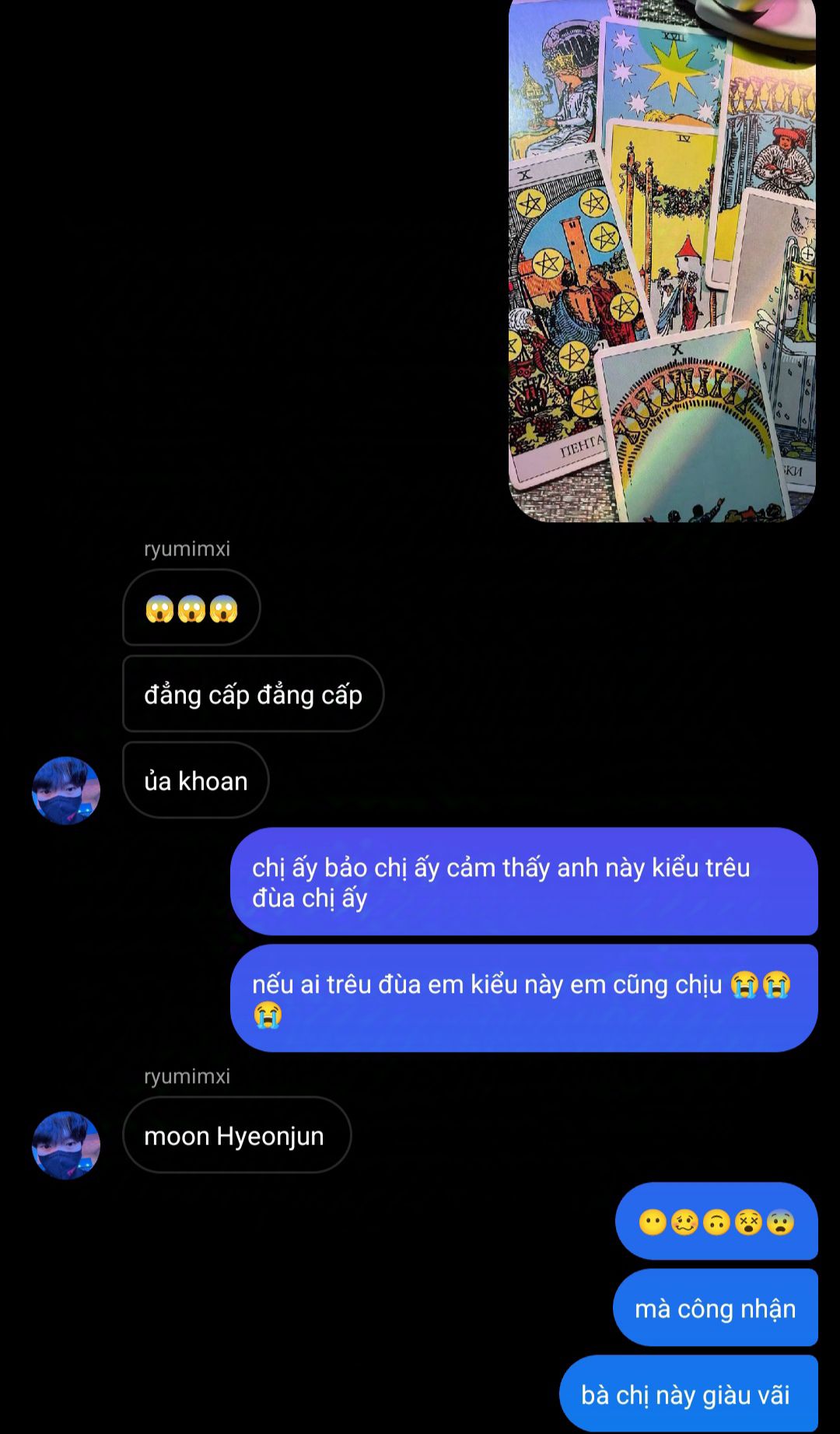Image resolution: width=840 pixels, height=1434 pixels.
Task: Open avatar beside the 'ủa khoan' message
Action: click(66, 791)
